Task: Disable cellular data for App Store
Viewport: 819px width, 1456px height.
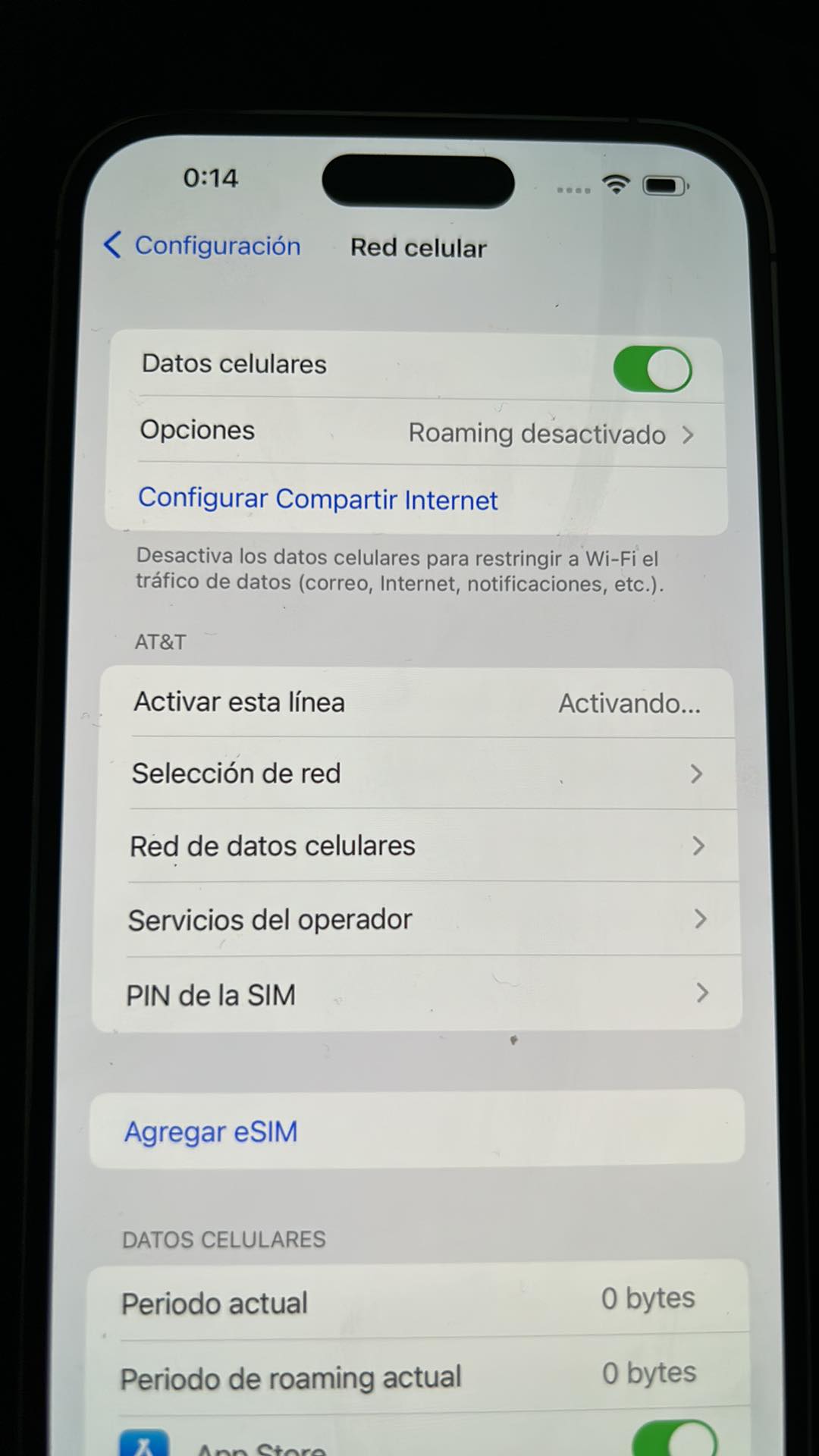Action: pyautogui.click(x=675, y=1439)
